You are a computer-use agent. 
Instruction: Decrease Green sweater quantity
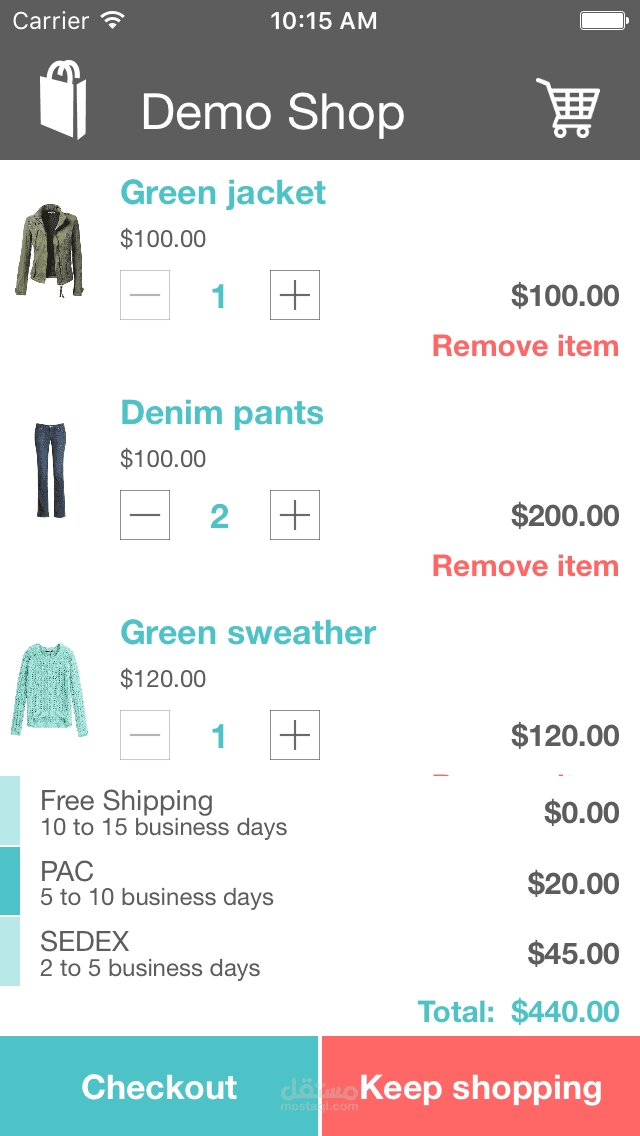point(145,735)
